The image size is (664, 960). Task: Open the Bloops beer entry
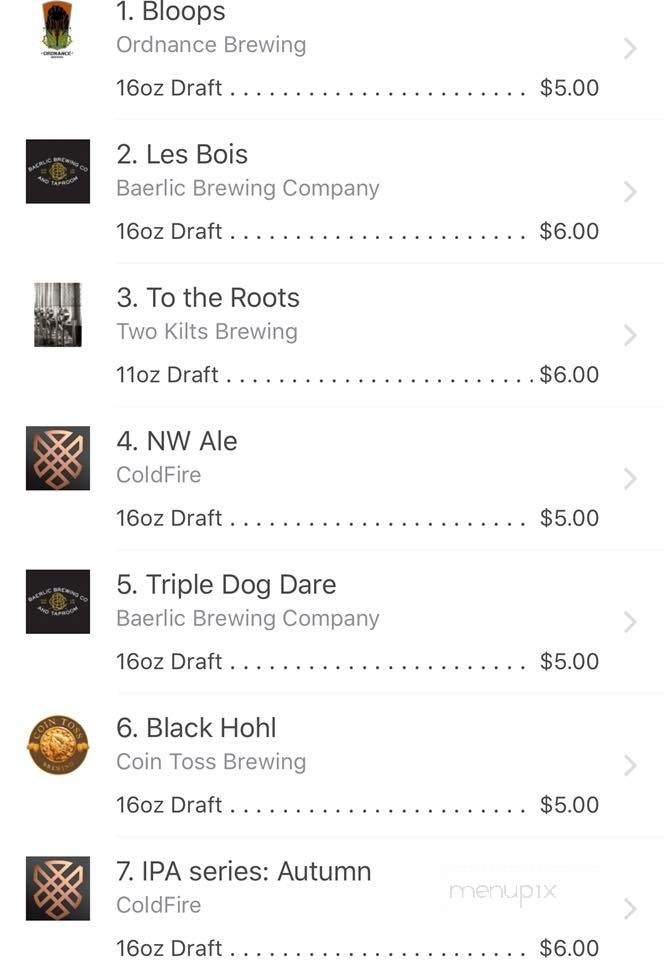[170, 14]
